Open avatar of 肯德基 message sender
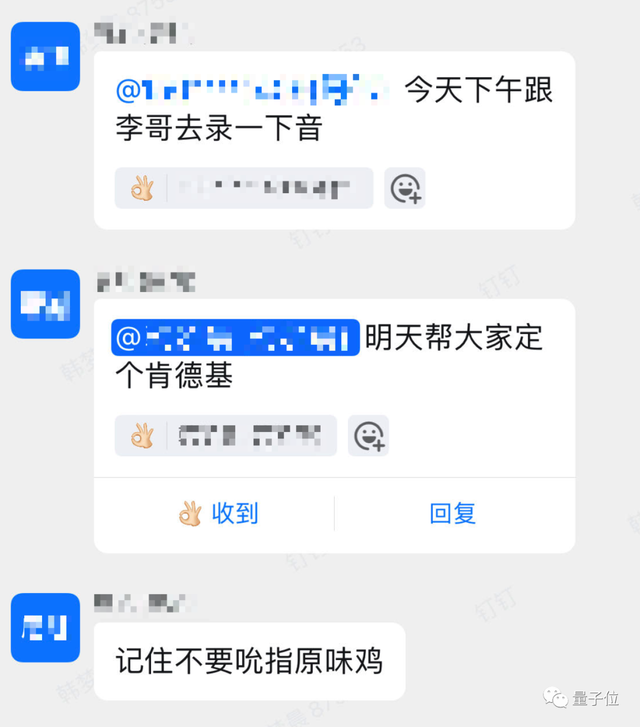Image resolution: width=640 pixels, height=727 pixels. [x=45, y=304]
